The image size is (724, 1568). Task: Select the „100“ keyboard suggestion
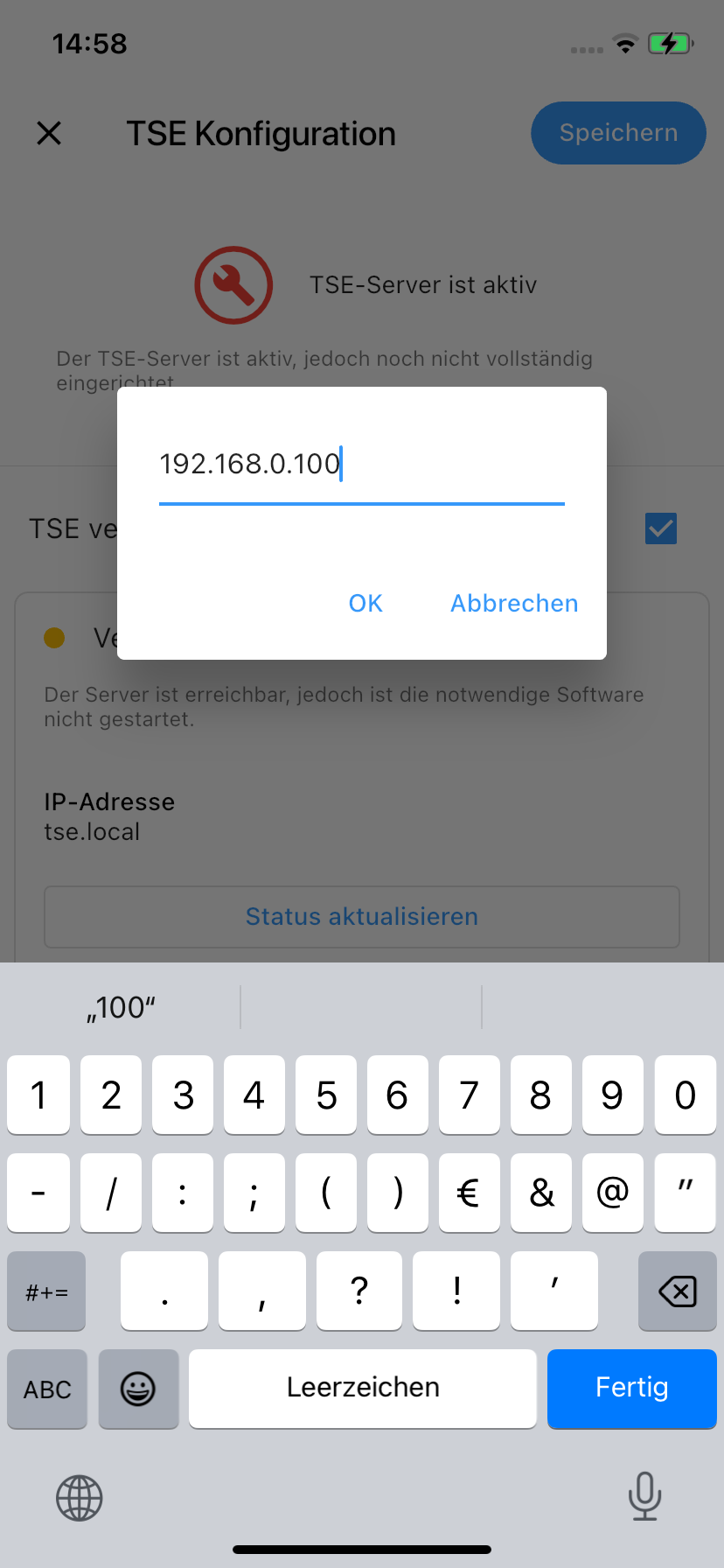coord(121,1007)
